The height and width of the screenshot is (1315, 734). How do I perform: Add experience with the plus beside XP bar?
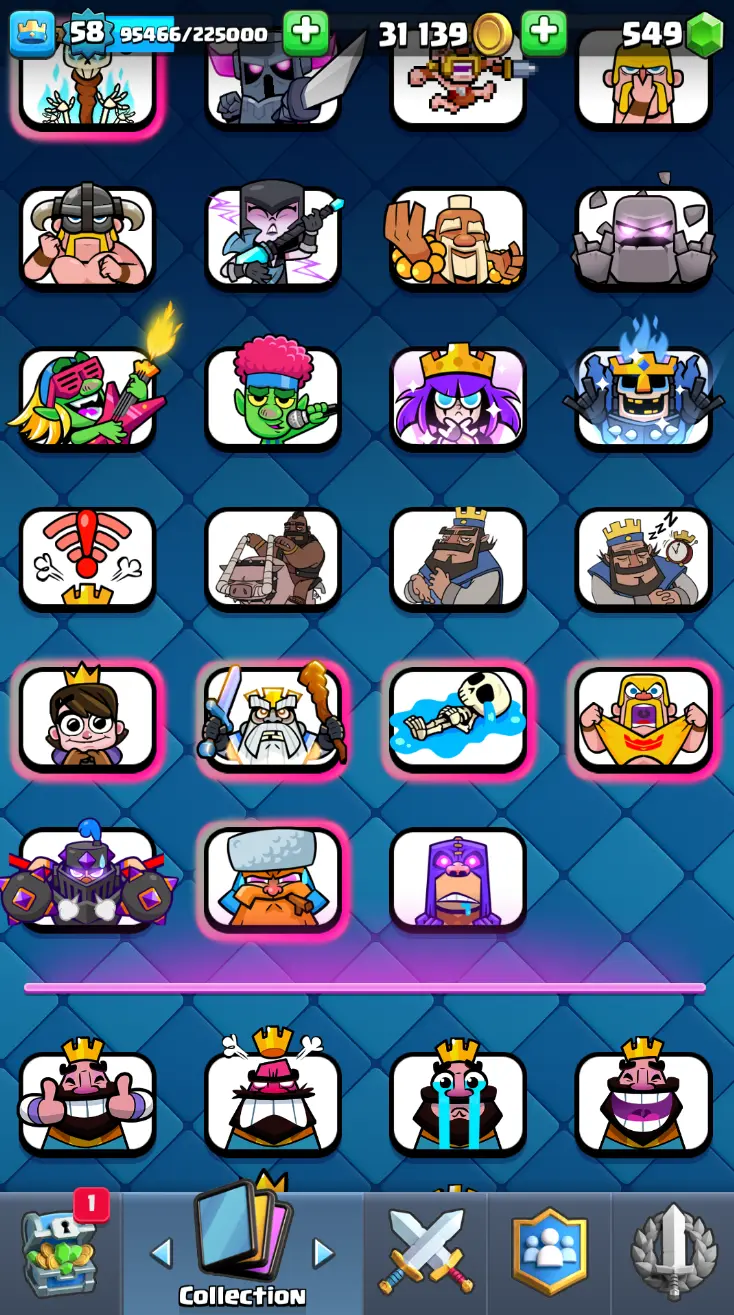(305, 34)
